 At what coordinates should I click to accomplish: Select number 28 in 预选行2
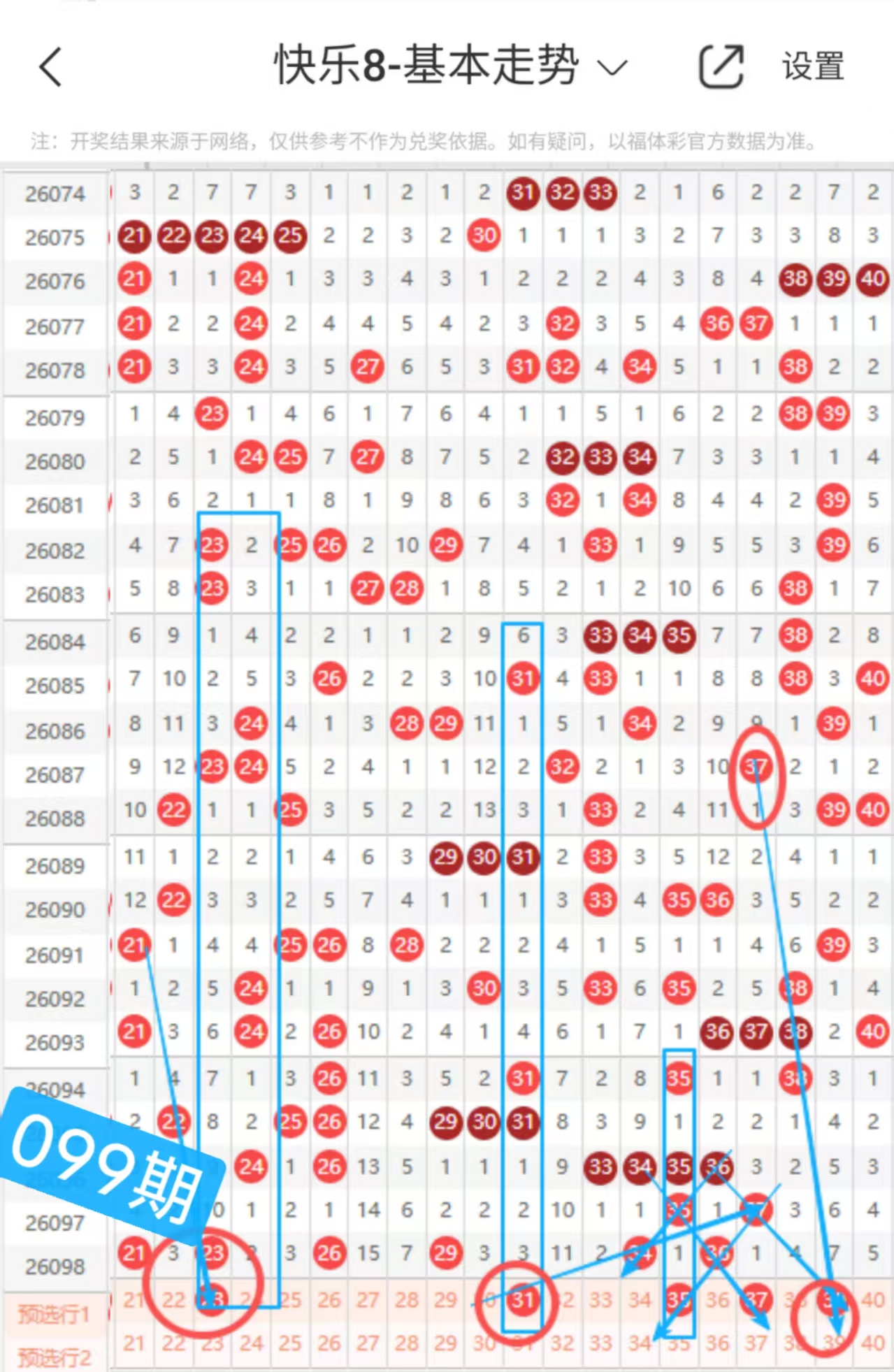[x=407, y=1343]
